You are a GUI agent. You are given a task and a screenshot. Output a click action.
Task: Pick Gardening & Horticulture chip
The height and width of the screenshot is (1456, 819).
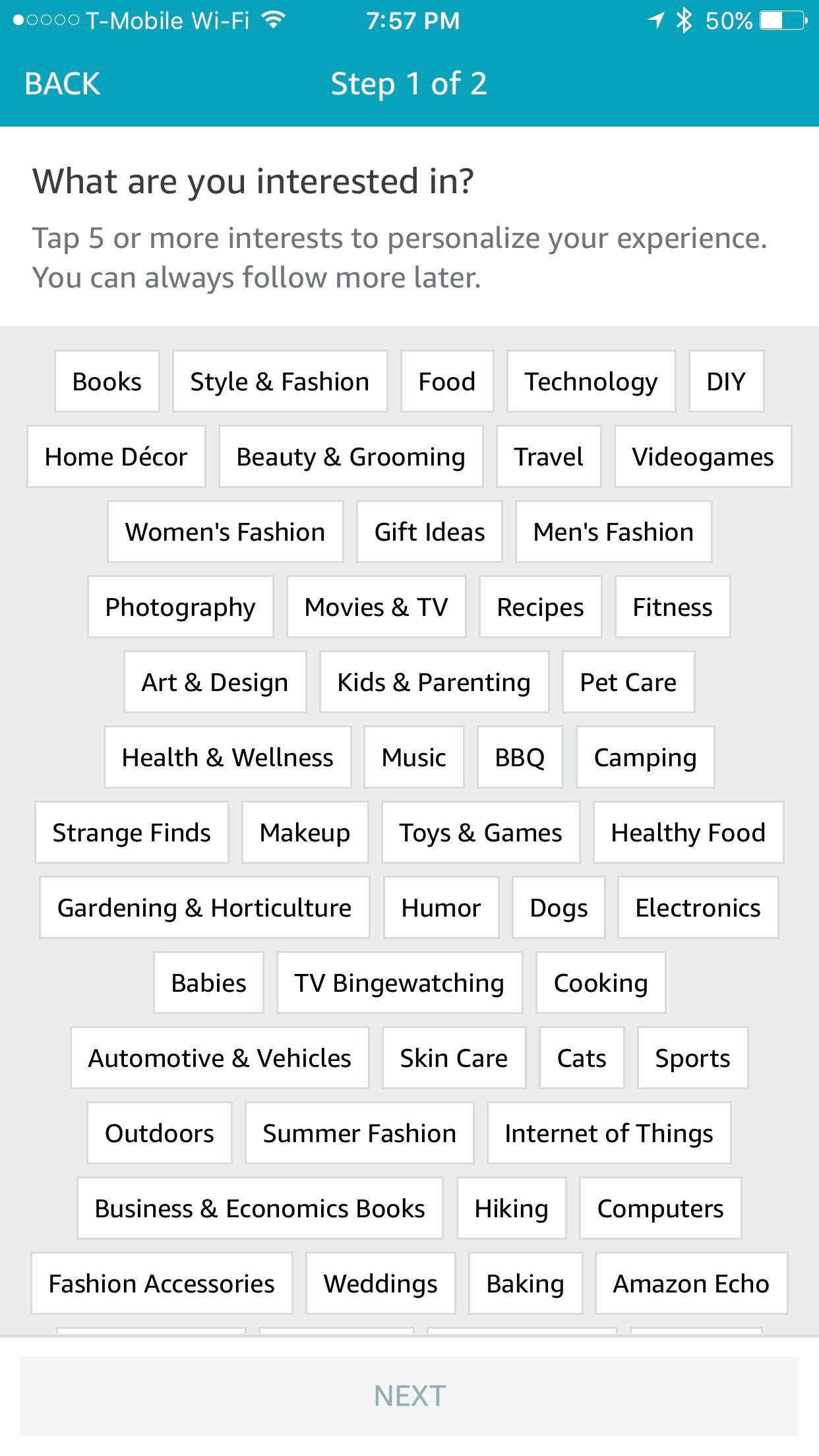coord(204,908)
